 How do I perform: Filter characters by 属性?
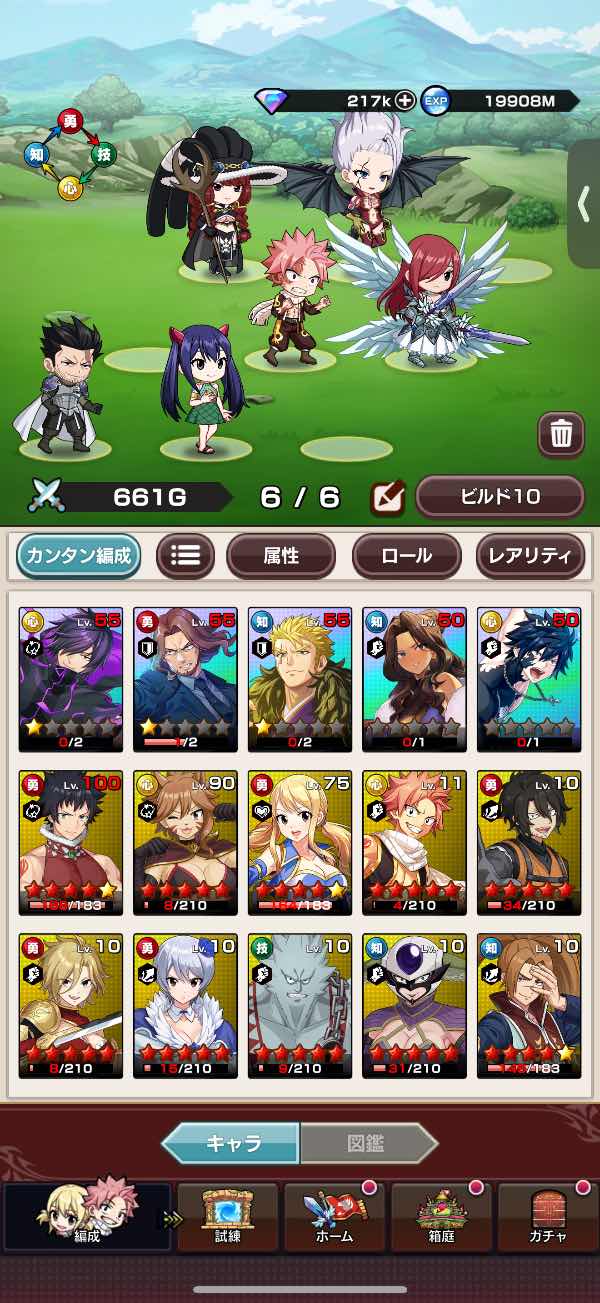pyautogui.click(x=281, y=556)
